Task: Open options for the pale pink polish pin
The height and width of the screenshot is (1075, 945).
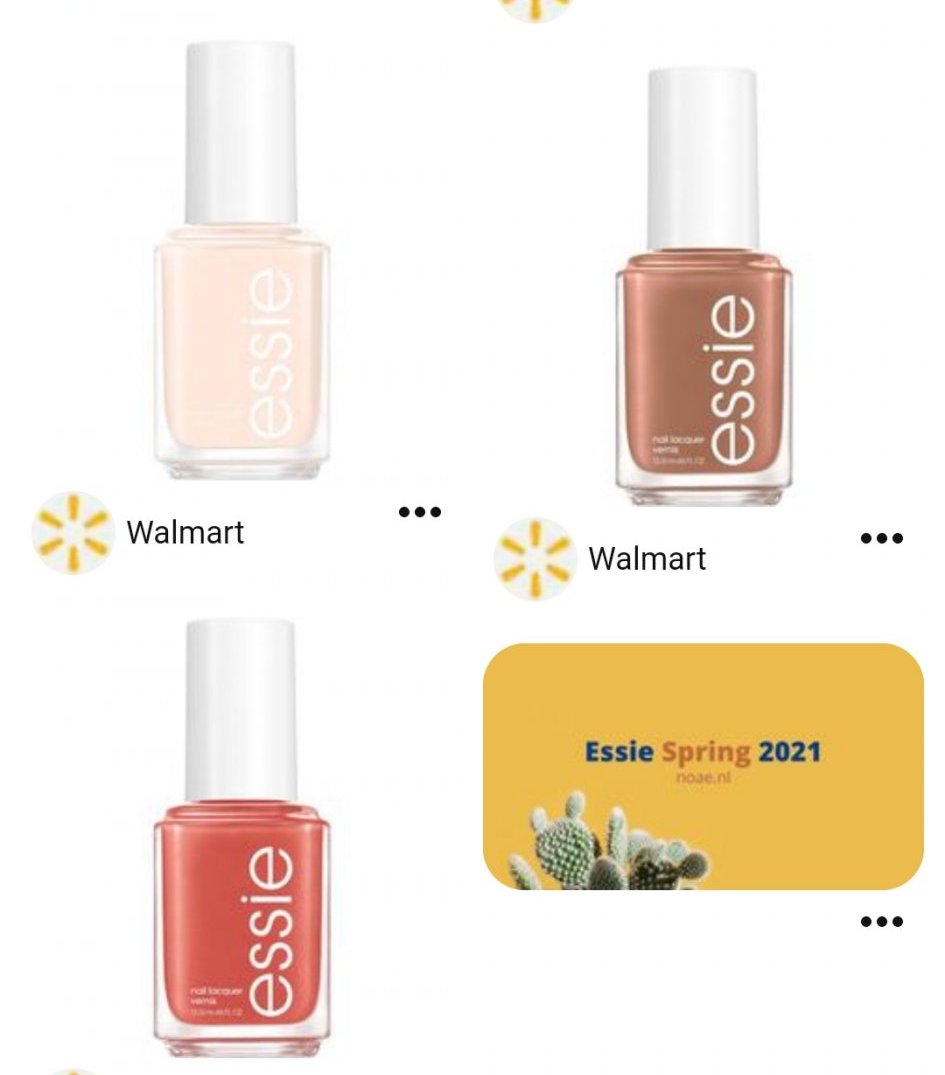Action: [x=419, y=512]
